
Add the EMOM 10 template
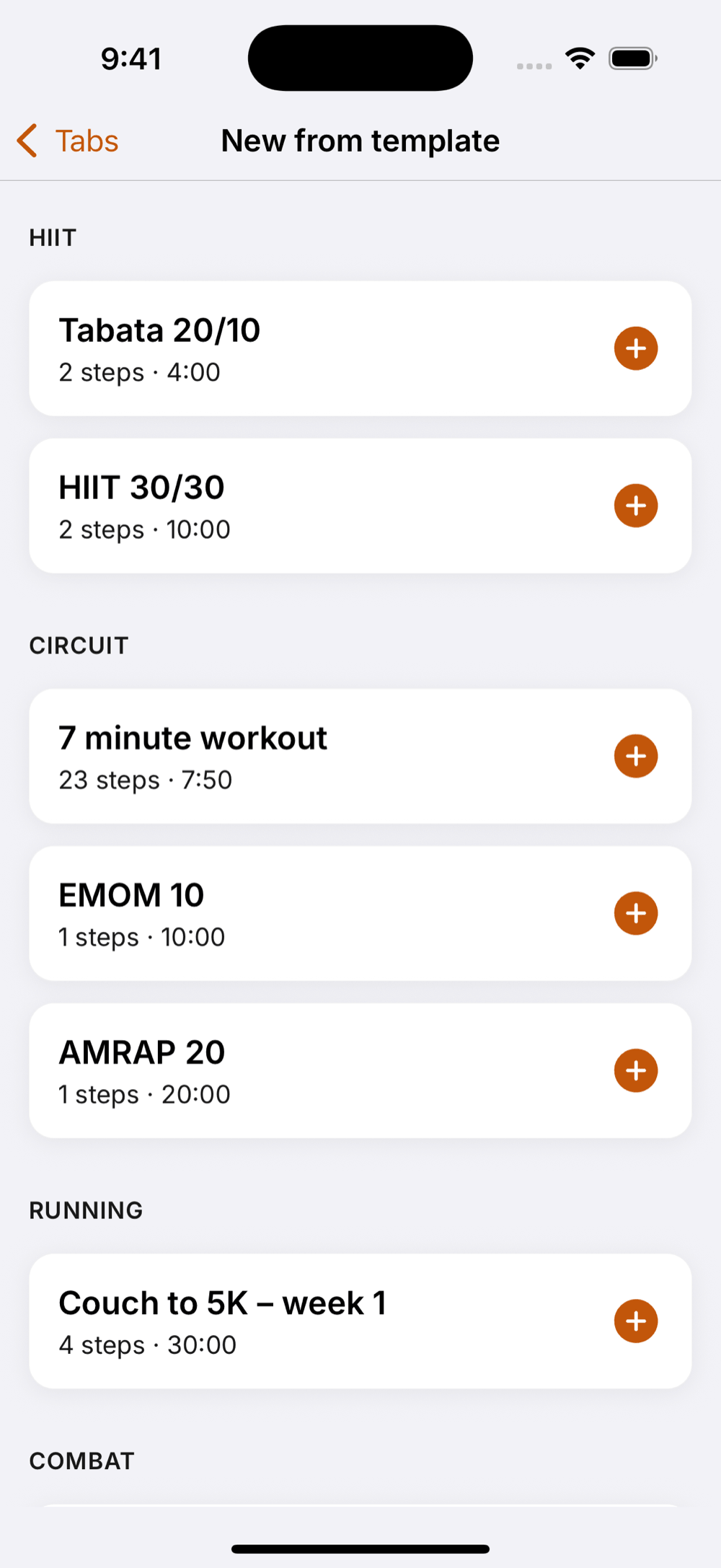coord(636,913)
